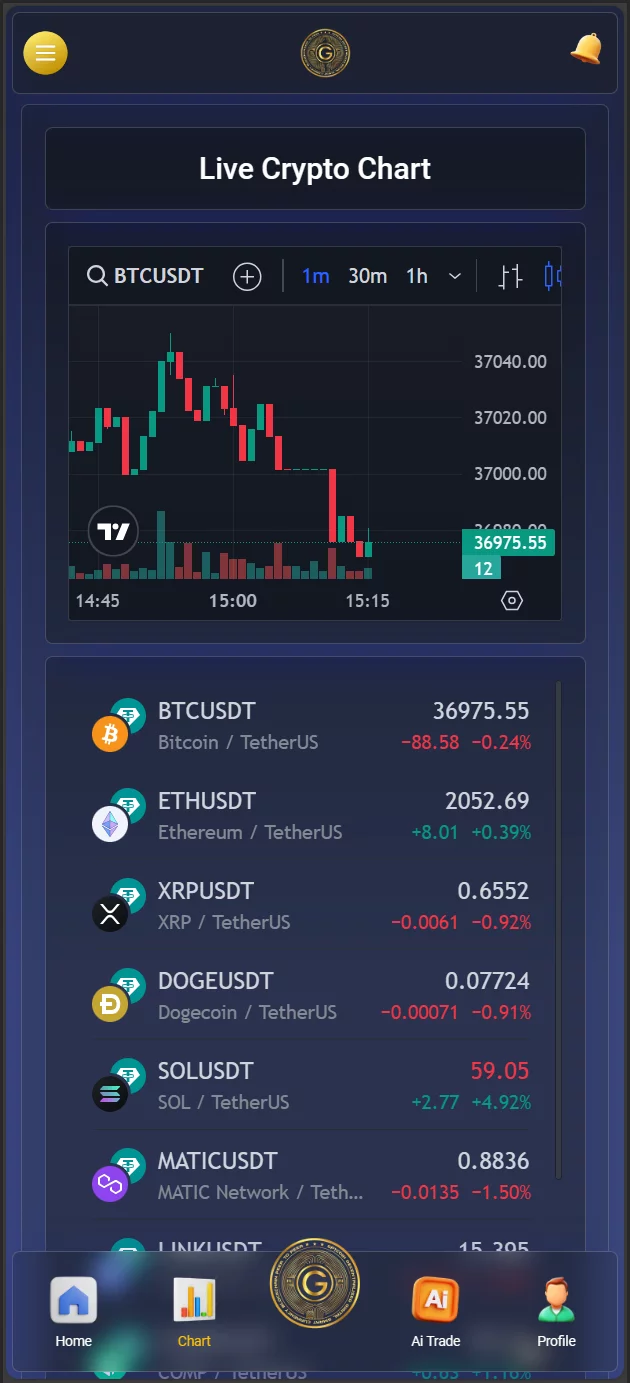Switch chart interval to 30m
This screenshot has height=1383, width=630.
(367, 276)
